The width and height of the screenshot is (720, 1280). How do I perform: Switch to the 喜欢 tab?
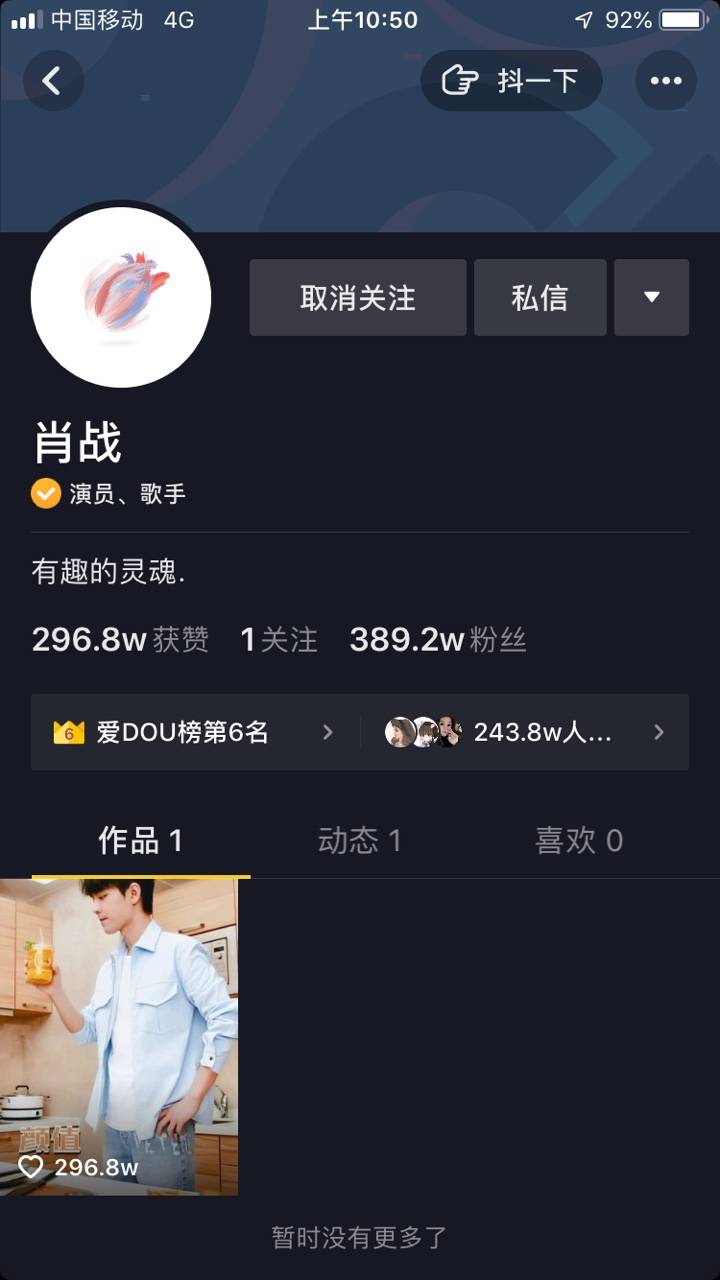[x=578, y=841]
